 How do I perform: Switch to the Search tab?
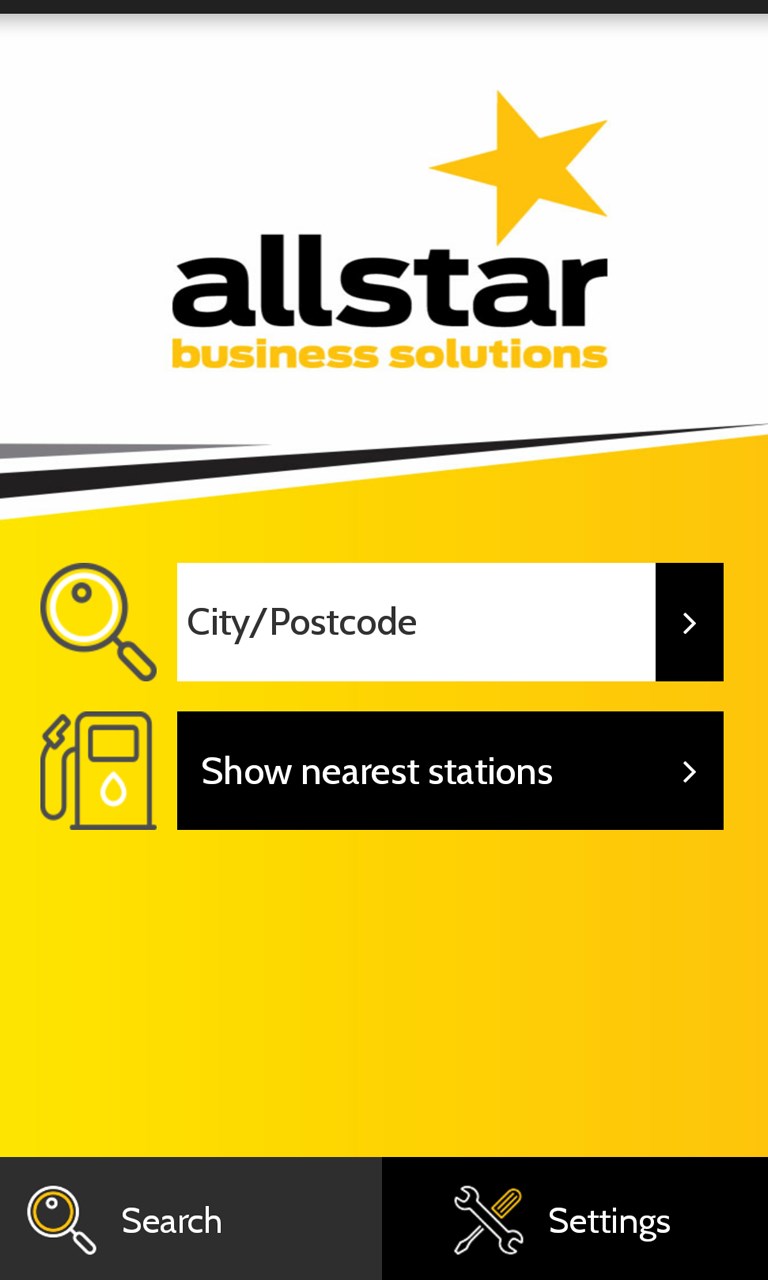click(x=190, y=1219)
